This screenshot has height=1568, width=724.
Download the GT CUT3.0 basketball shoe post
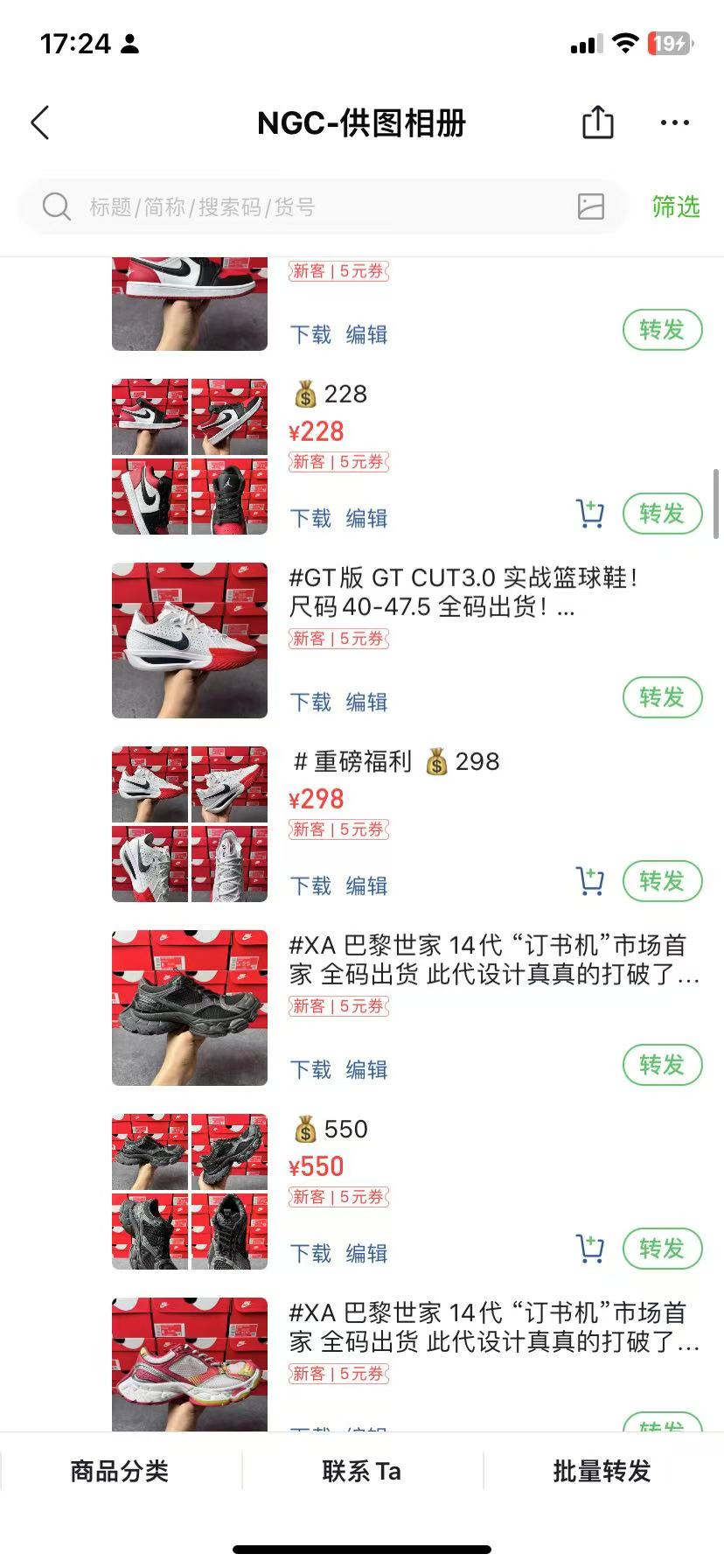click(x=311, y=702)
